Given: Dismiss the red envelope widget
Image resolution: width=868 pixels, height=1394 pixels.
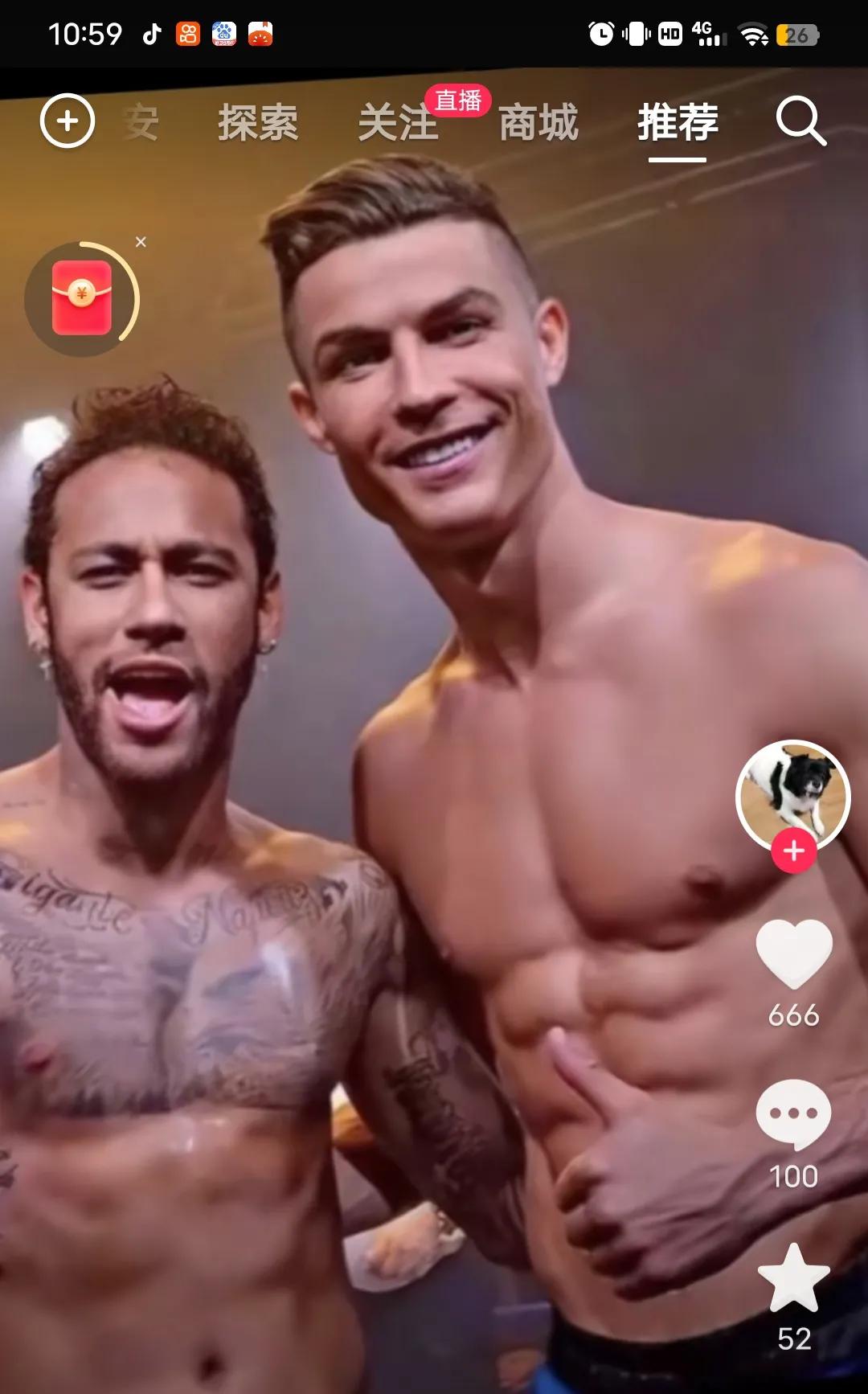Looking at the screenshot, I should pyautogui.click(x=141, y=242).
